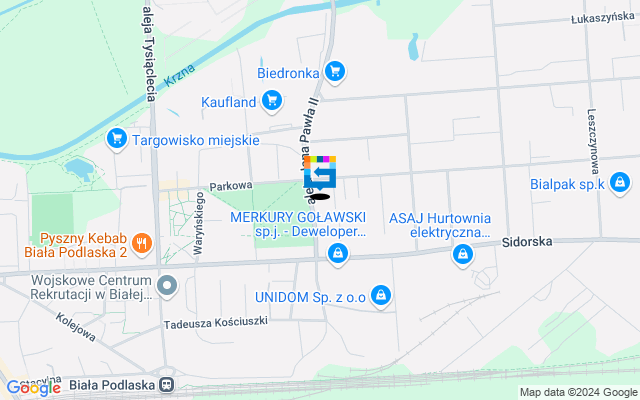Screen dimensions: 640x400
Task: Tap the Biedronka shop marker
Action: tap(335, 71)
